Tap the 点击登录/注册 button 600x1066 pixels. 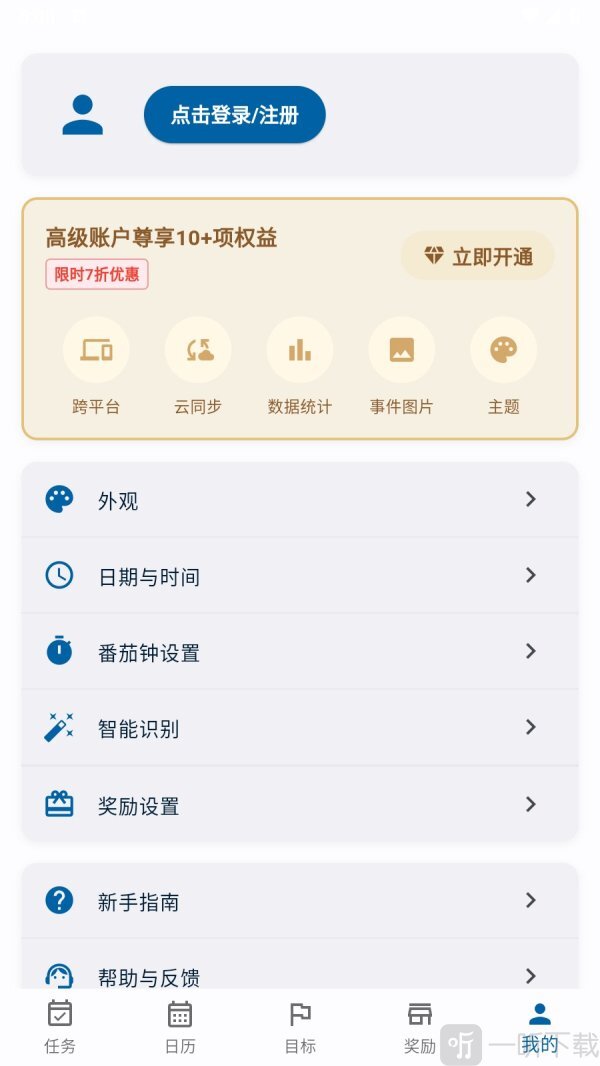point(234,115)
